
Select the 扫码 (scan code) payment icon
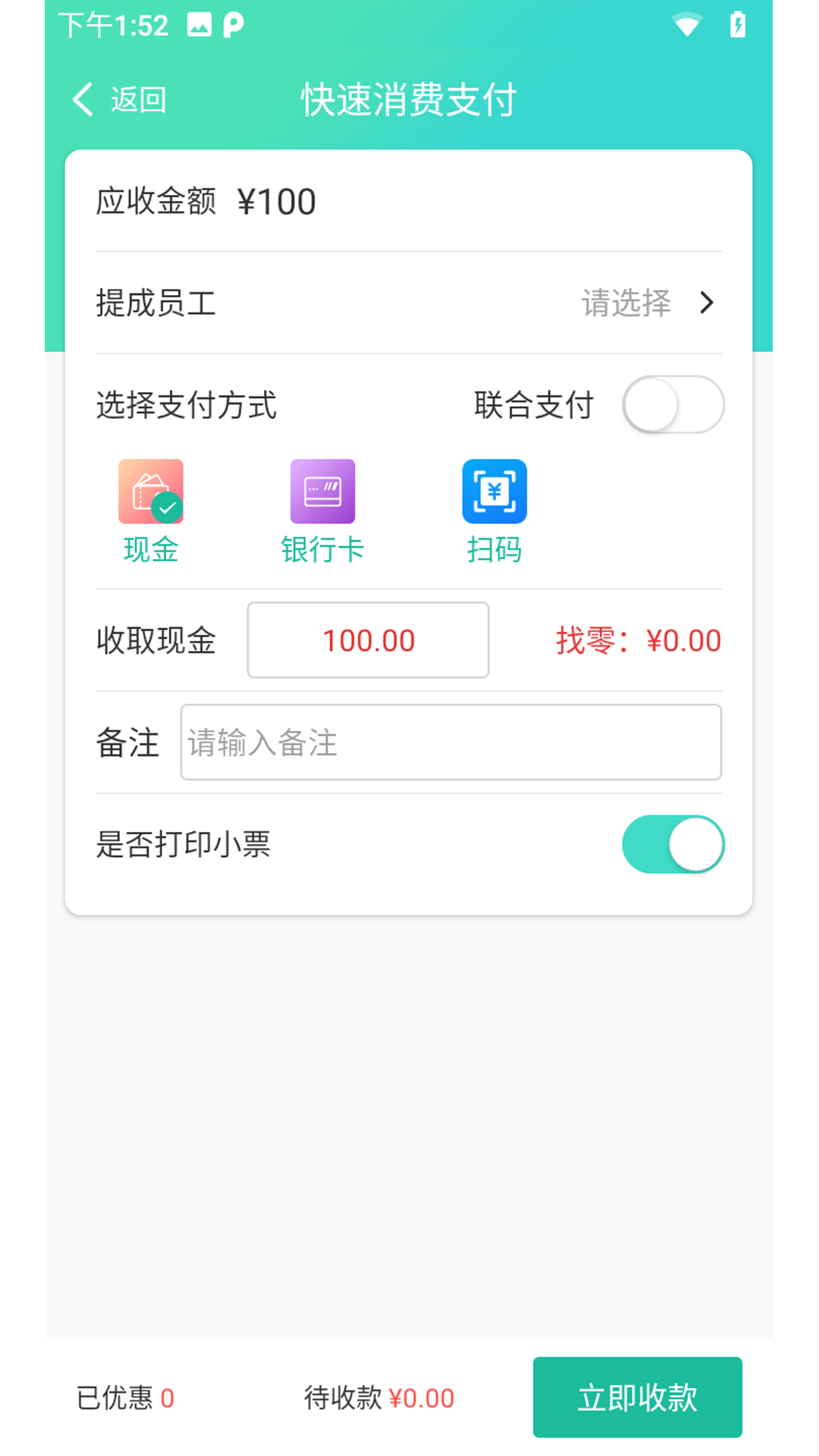click(x=494, y=491)
